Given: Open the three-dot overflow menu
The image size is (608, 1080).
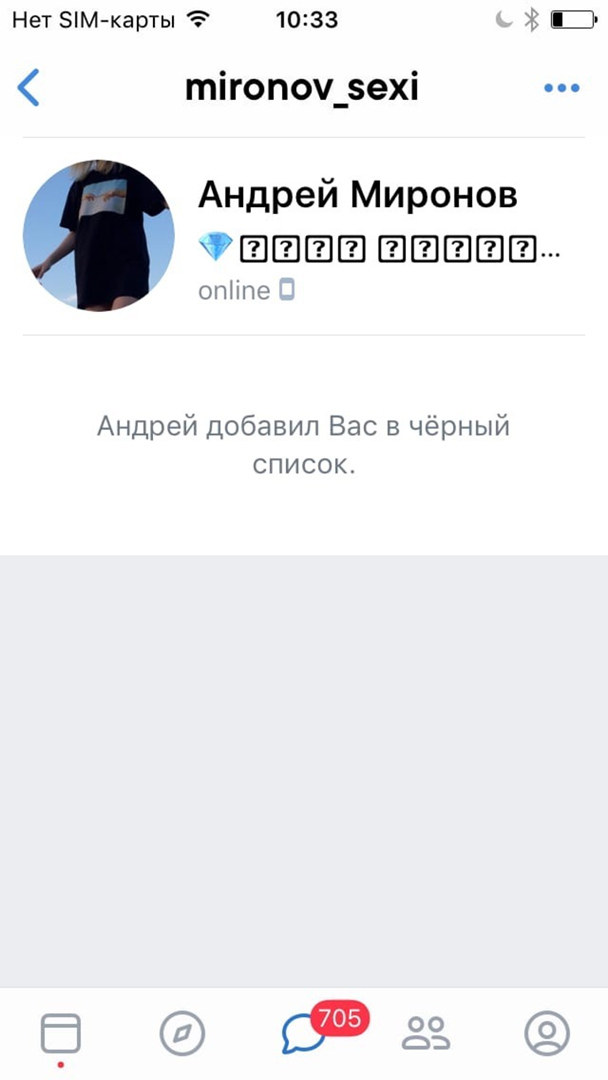Looking at the screenshot, I should pos(561,88).
